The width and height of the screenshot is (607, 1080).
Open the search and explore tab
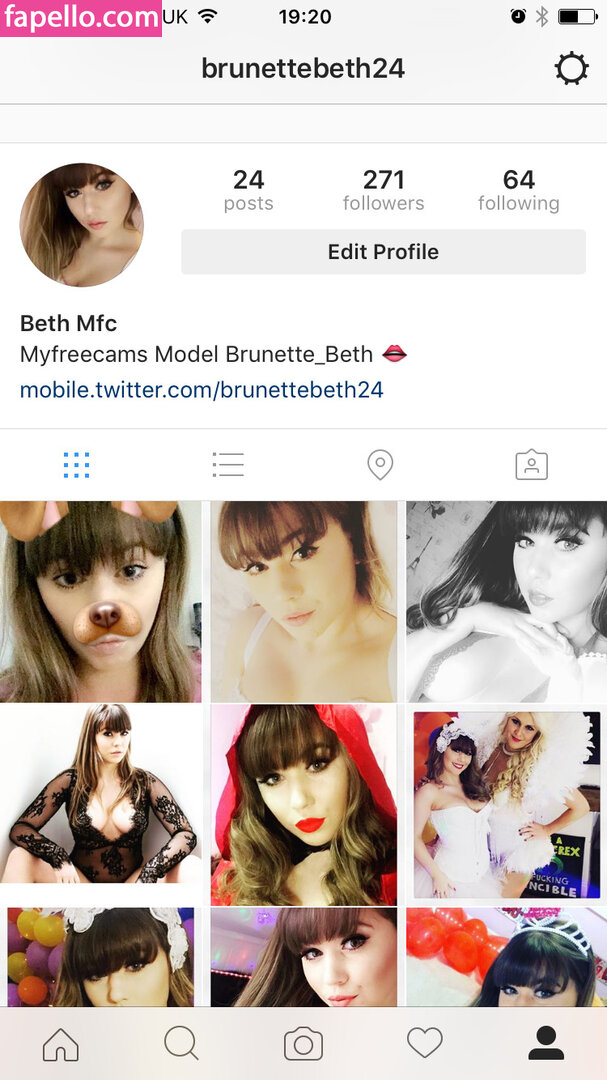pos(181,1044)
